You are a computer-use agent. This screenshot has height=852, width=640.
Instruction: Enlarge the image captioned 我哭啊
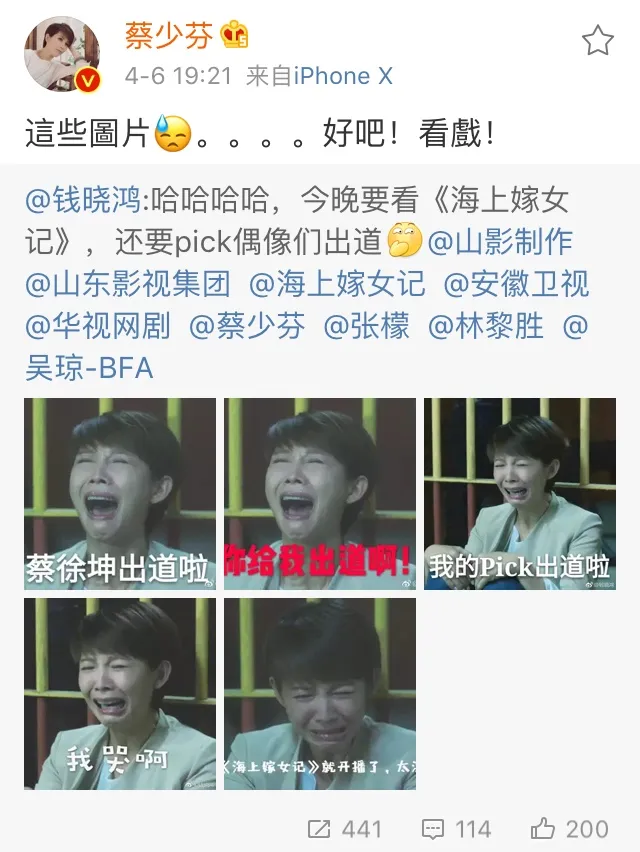[120, 694]
